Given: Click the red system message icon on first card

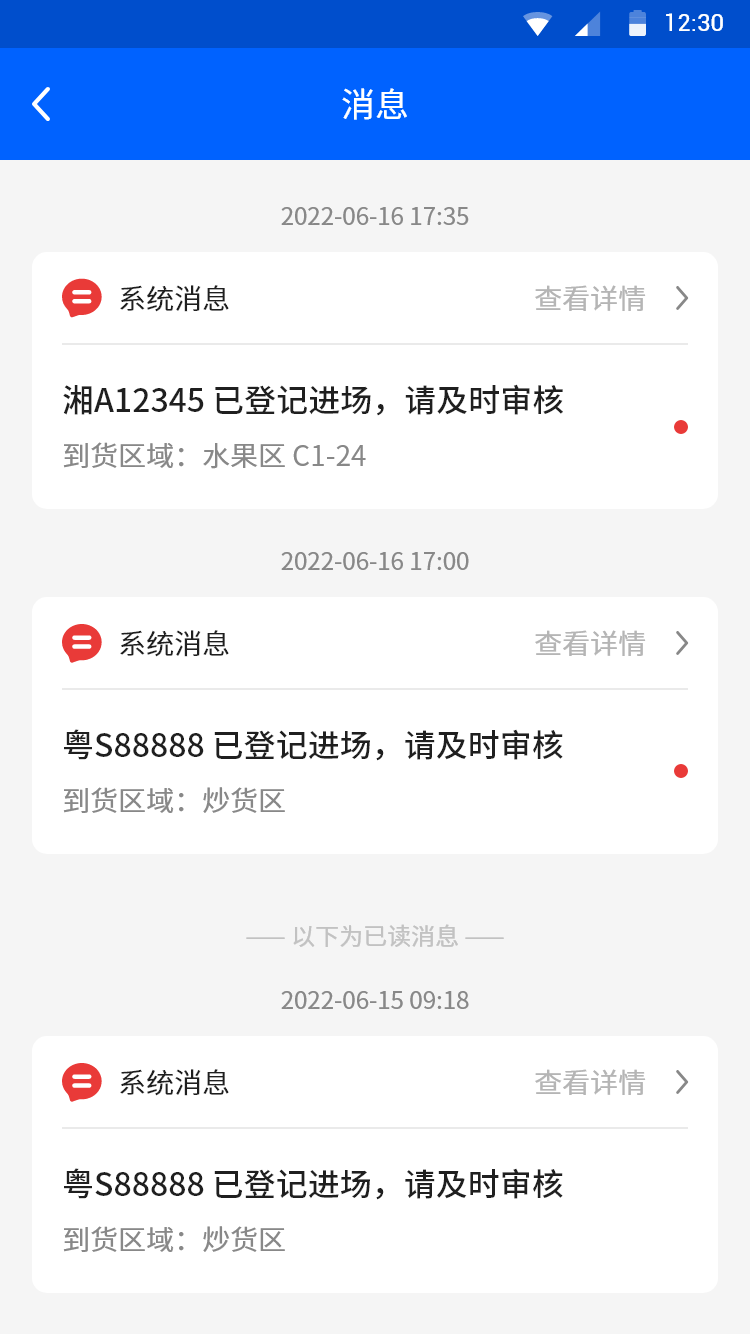Looking at the screenshot, I should pyautogui.click(x=82, y=297).
